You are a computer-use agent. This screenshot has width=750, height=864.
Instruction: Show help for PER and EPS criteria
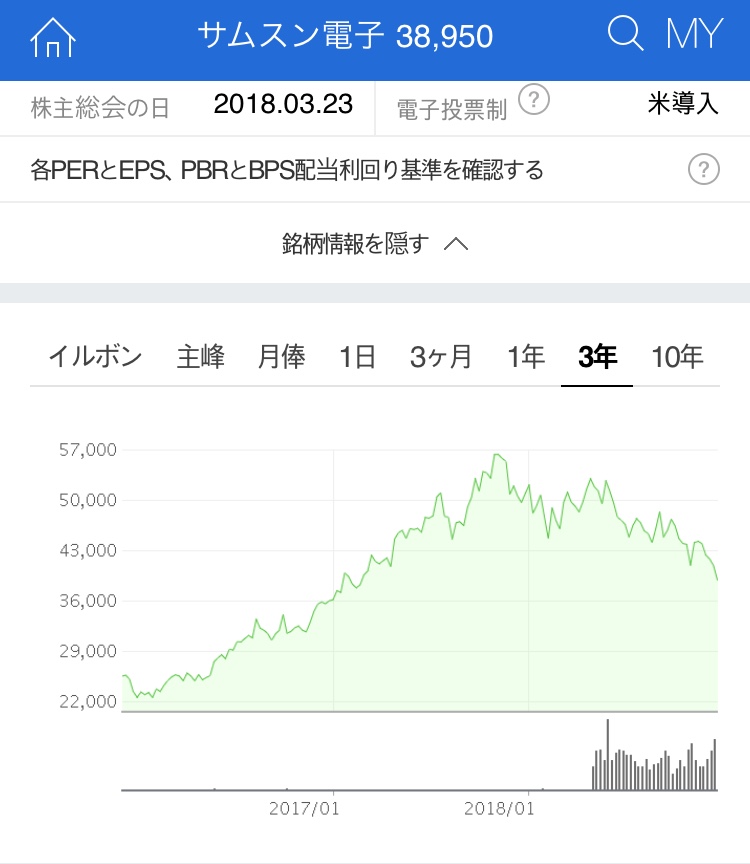[x=704, y=170]
